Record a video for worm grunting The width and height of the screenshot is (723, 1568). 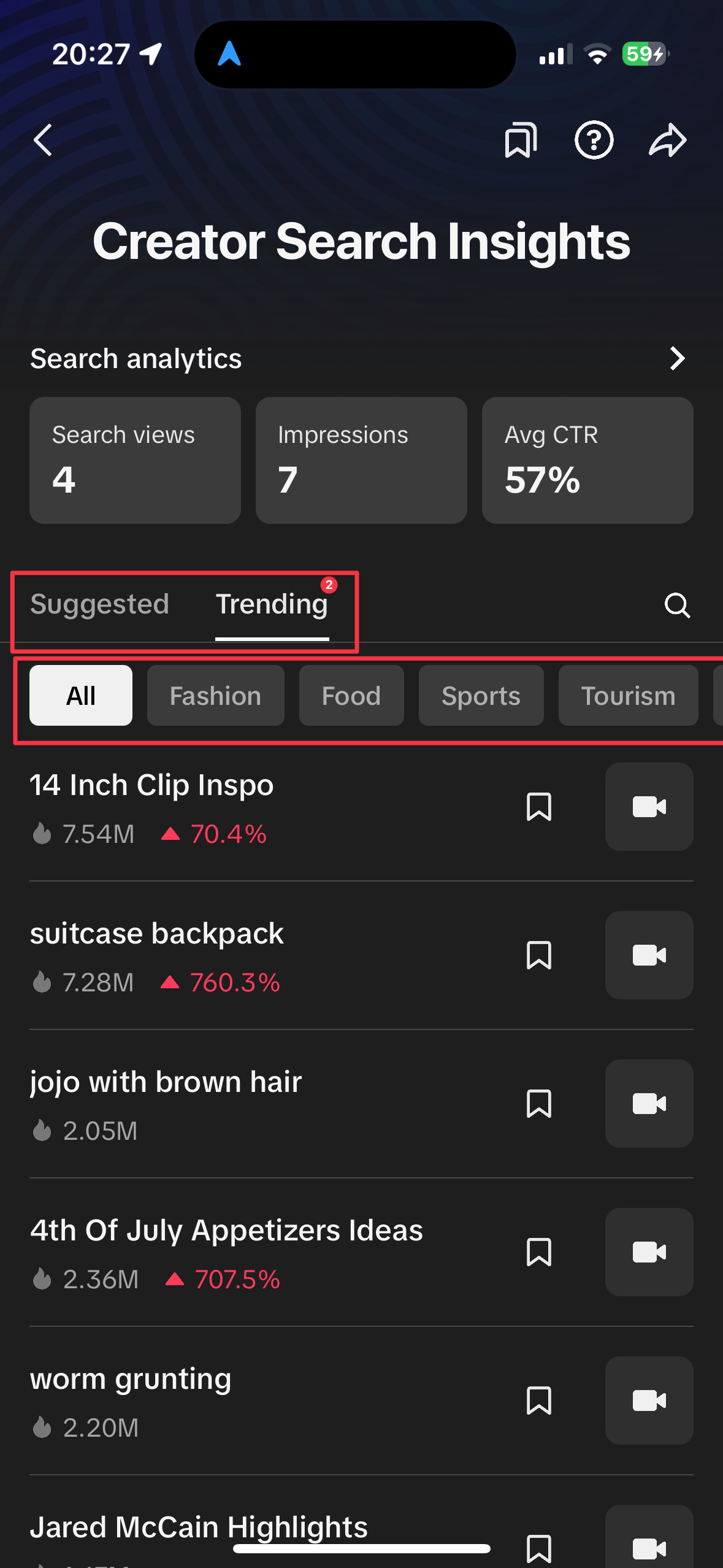click(x=649, y=1401)
